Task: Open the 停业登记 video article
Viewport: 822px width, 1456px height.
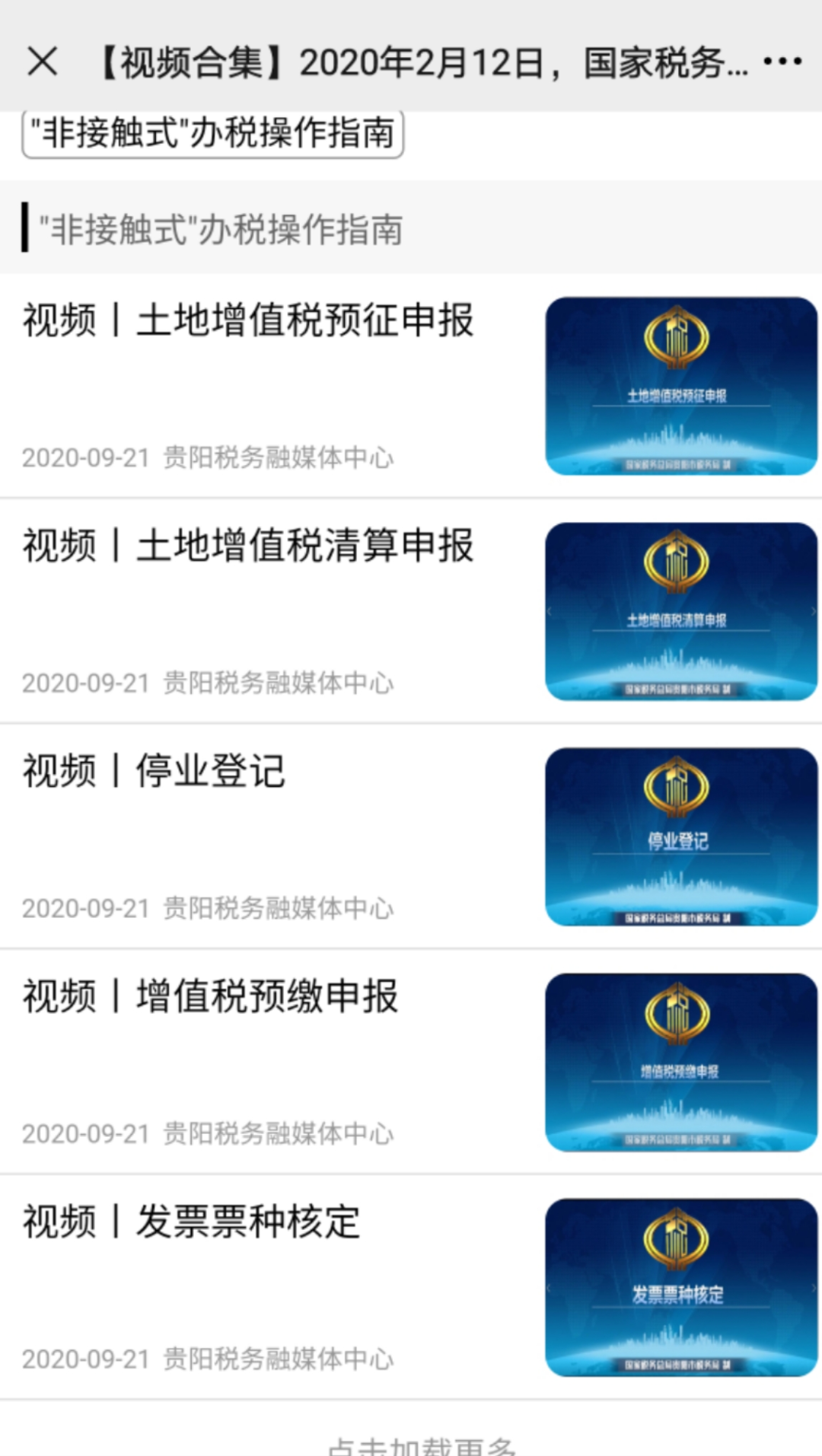Action: coord(411,836)
